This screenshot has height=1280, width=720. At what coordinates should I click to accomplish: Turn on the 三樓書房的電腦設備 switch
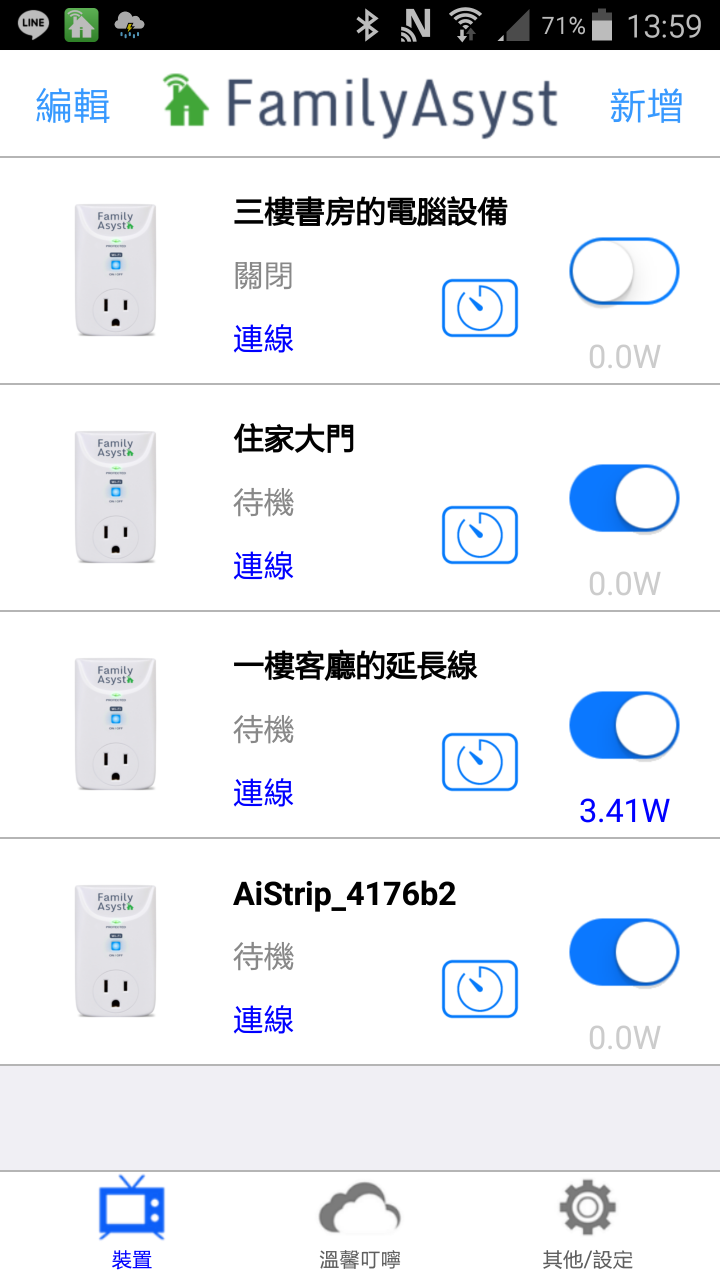coord(624,271)
